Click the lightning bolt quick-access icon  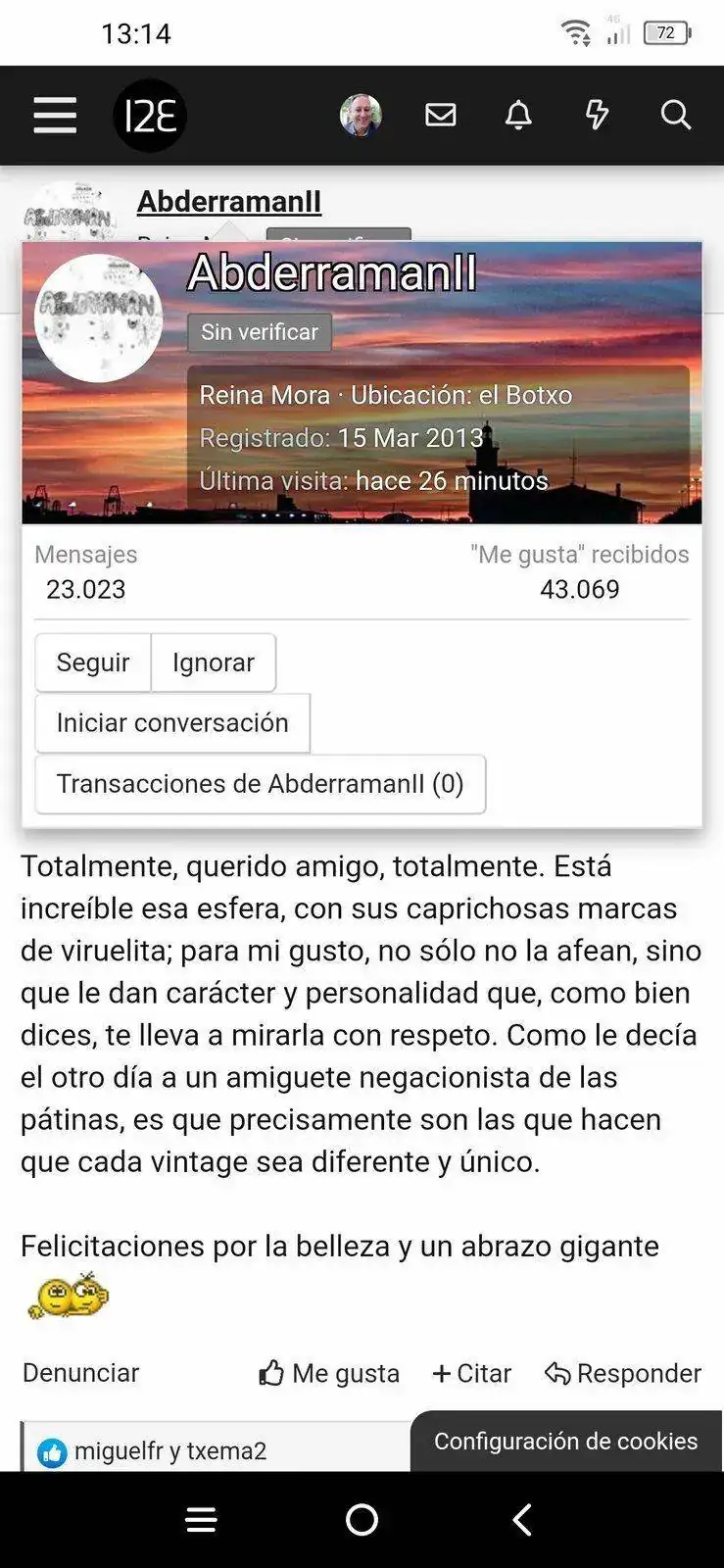[x=597, y=115]
